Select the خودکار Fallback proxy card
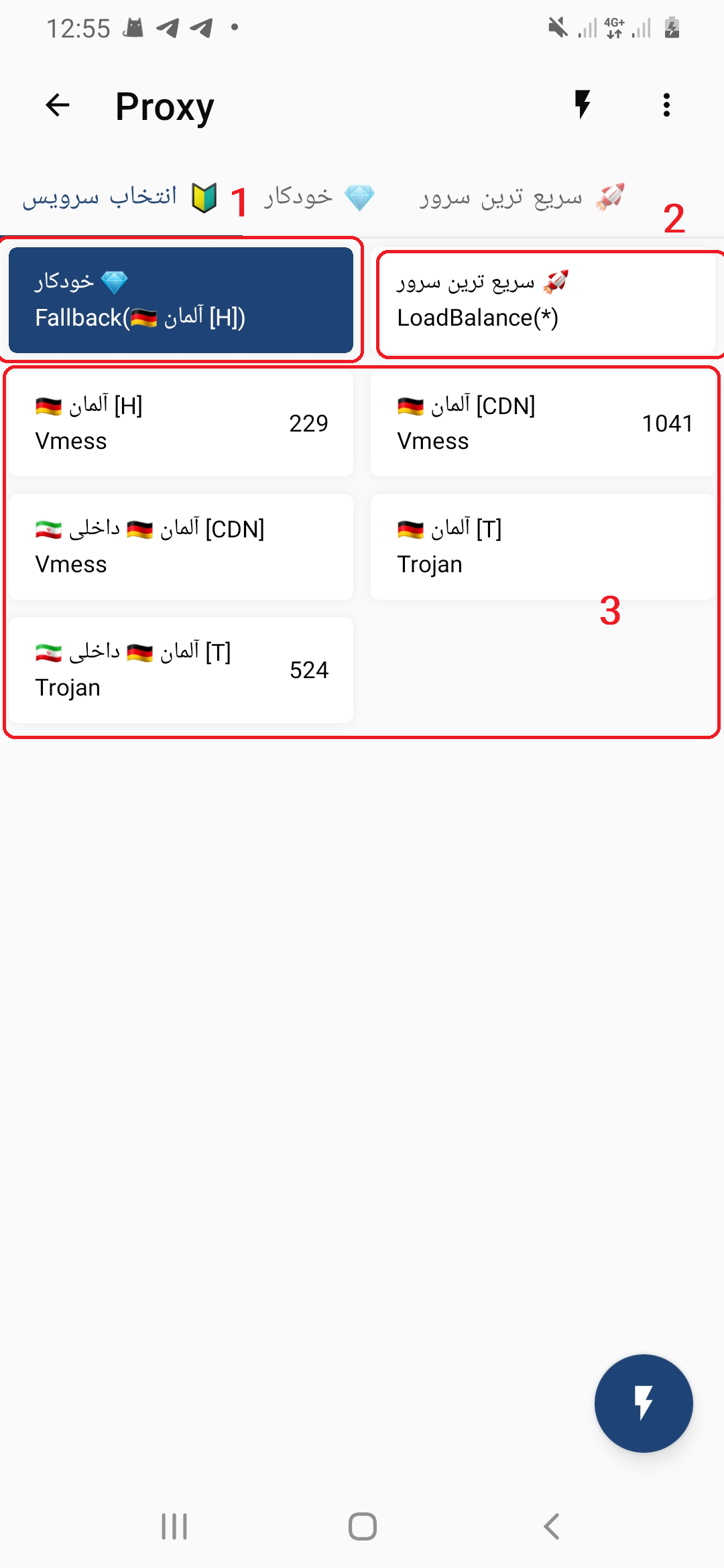Image resolution: width=724 pixels, height=1568 pixels. (181, 300)
